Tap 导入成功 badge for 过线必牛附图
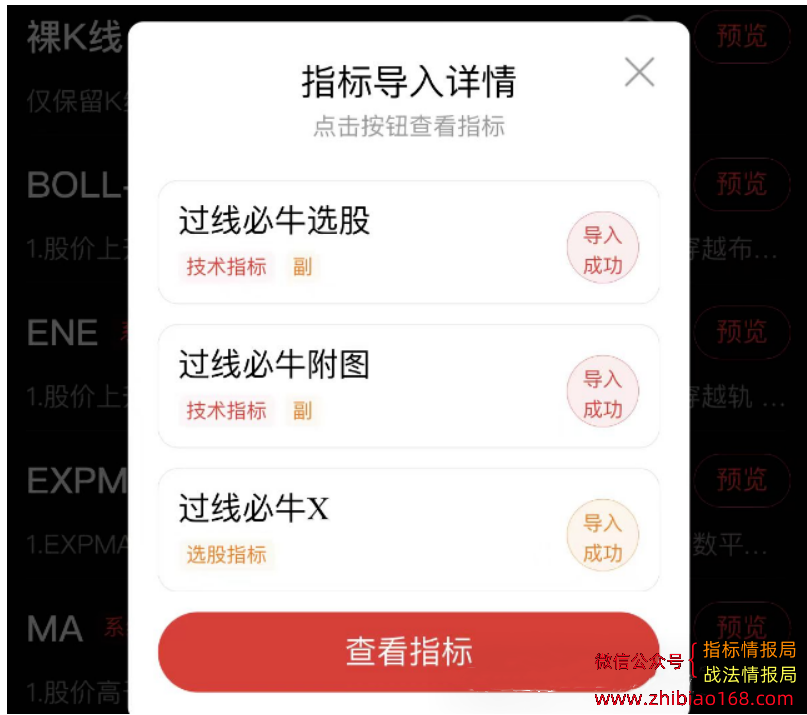 [602, 394]
